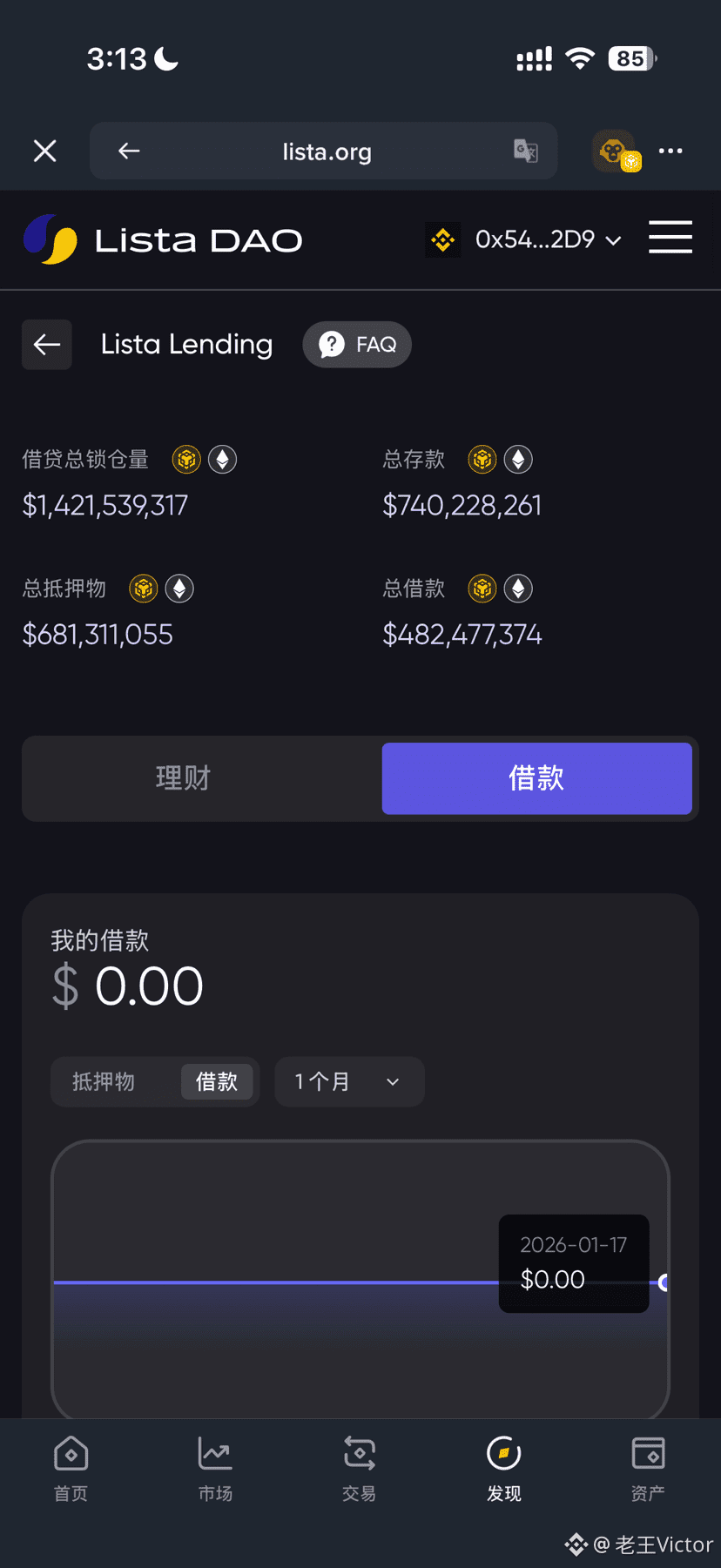Switch to the 理财 tab
This screenshot has height=1568, width=721.
tap(184, 778)
